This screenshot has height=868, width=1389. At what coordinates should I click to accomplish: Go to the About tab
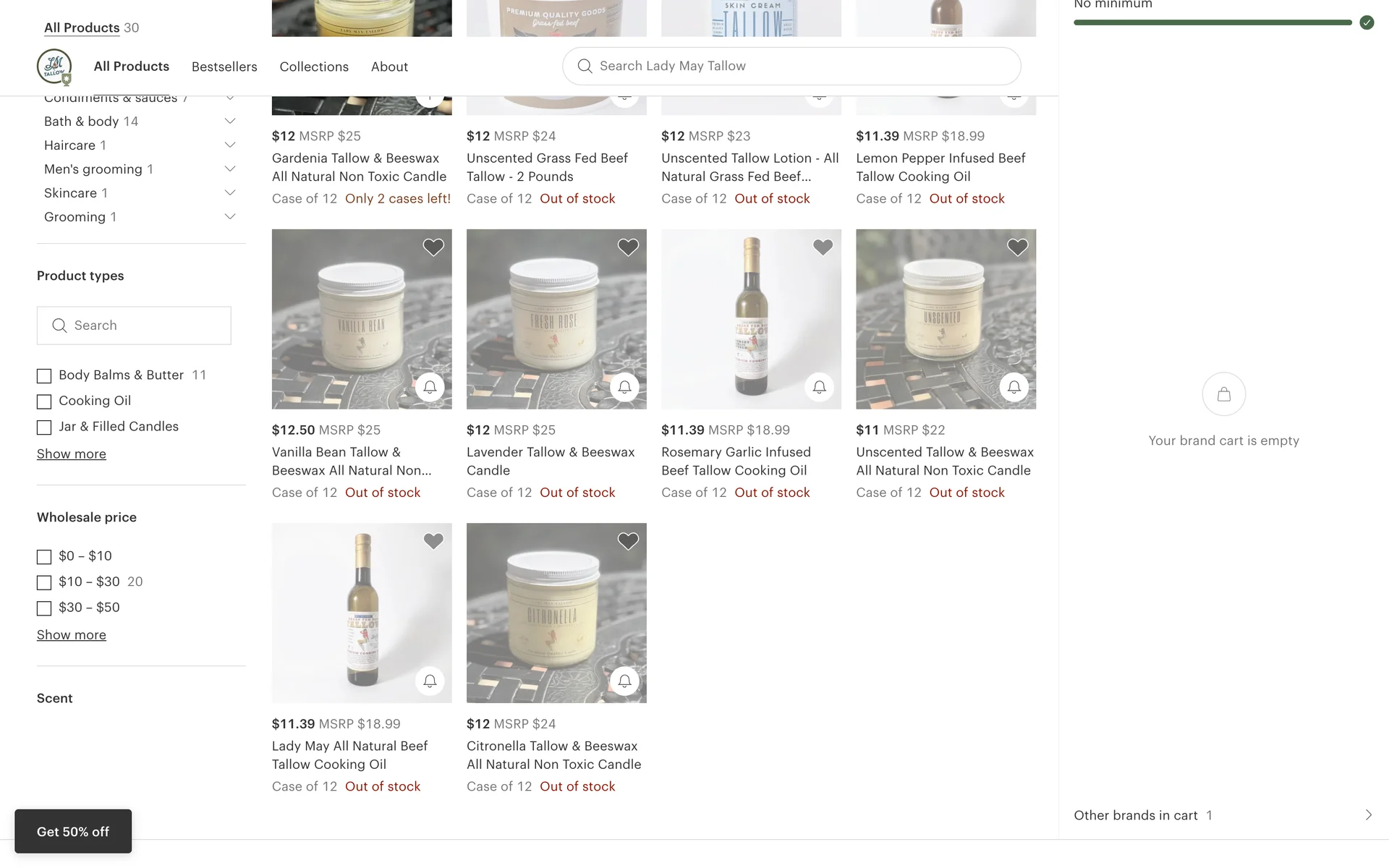389,67
